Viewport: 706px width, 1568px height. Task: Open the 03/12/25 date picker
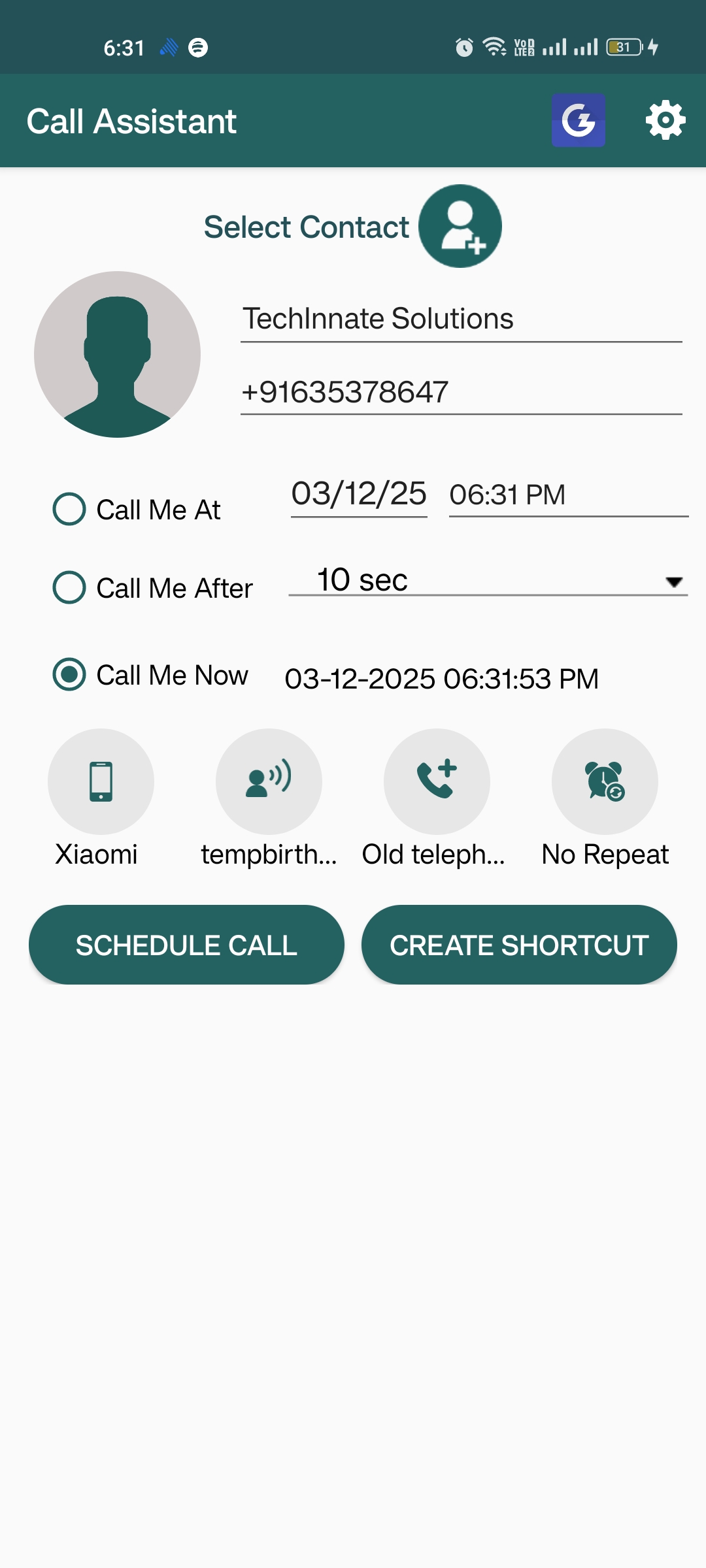(358, 495)
